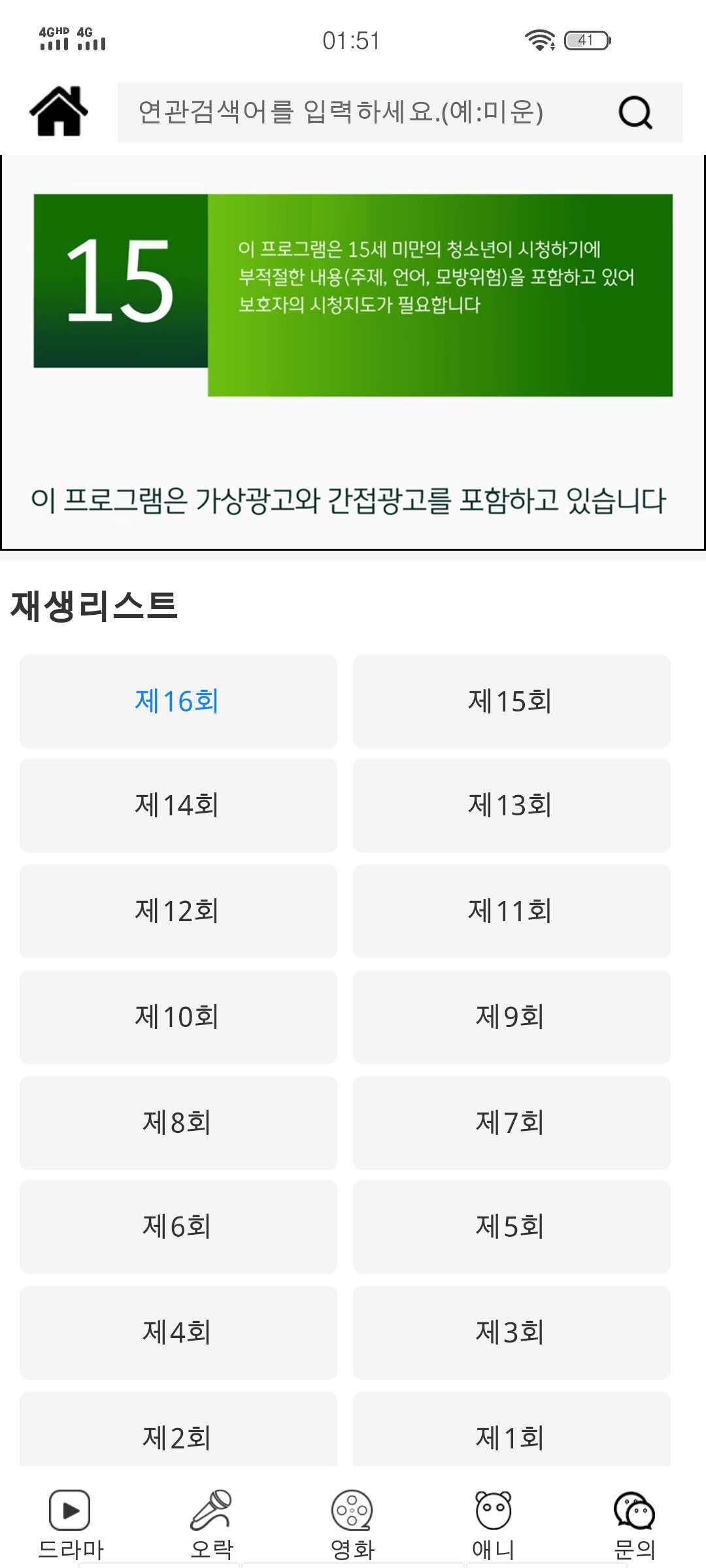Choose episode 제13회
Screen dimensions: 706x1568
[x=512, y=806]
